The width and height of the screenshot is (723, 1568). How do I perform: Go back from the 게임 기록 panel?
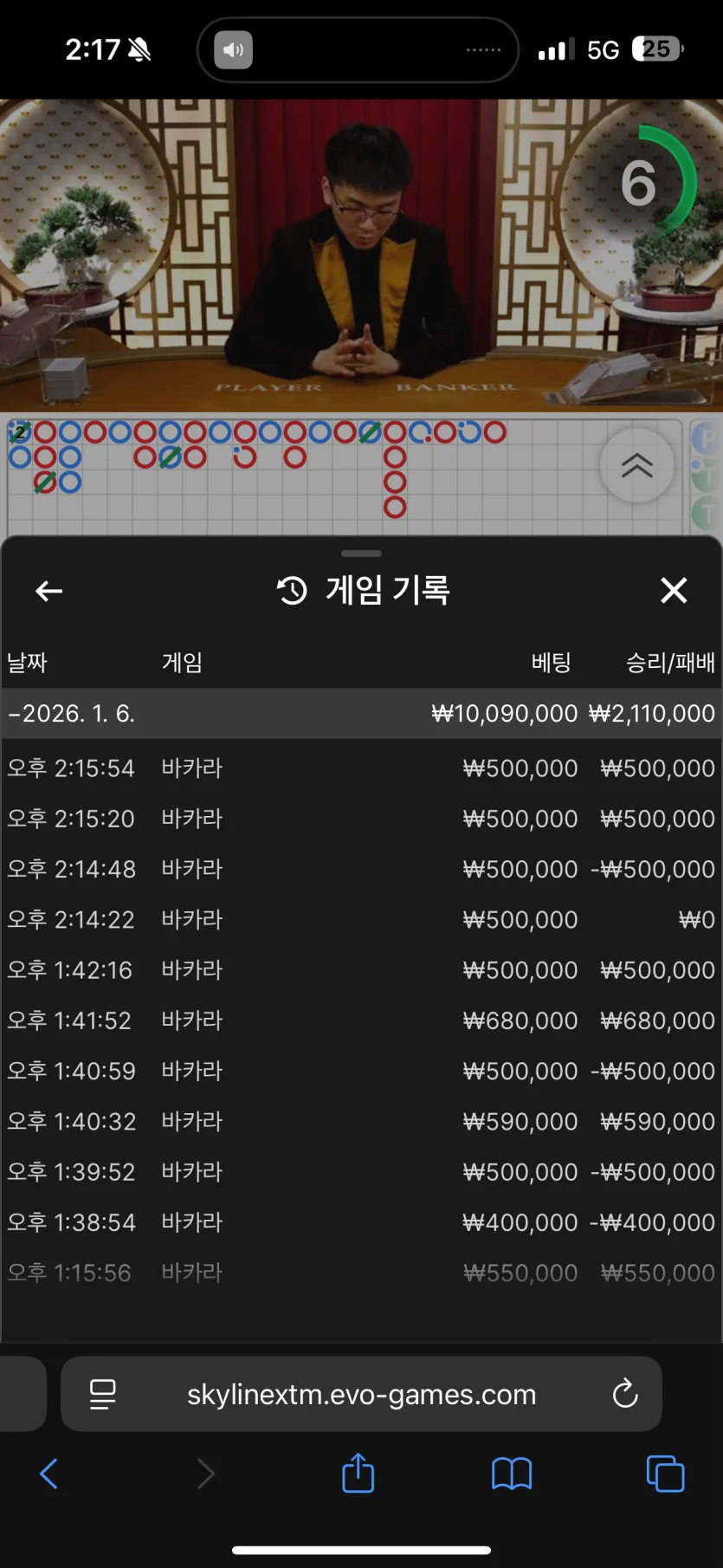pos(49,591)
